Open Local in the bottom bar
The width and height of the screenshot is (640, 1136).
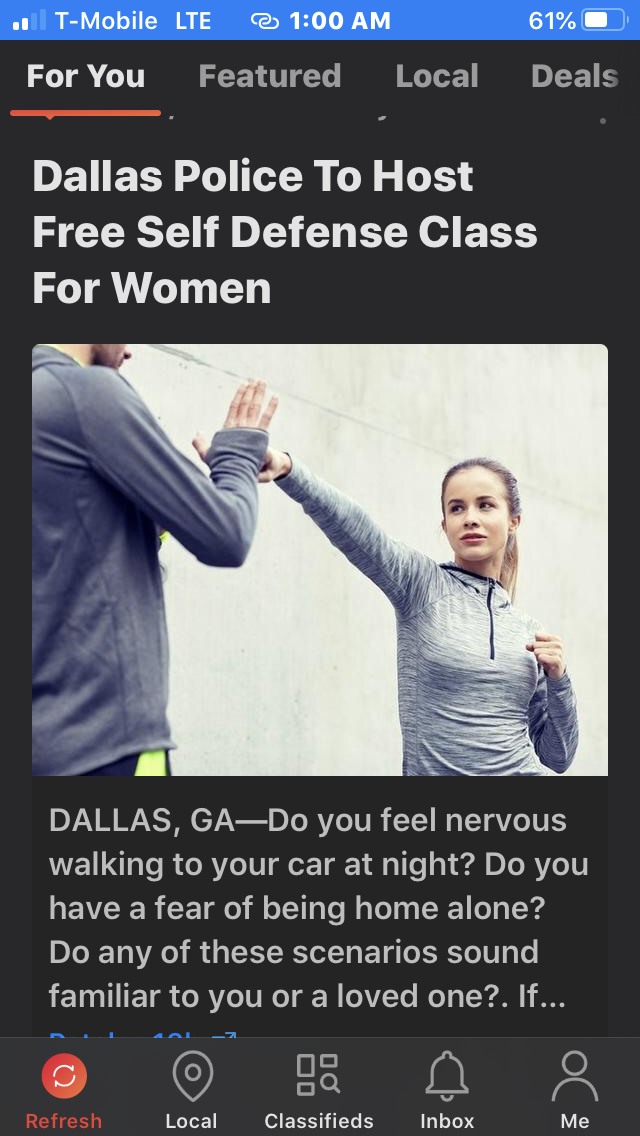pyautogui.click(x=191, y=1088)
